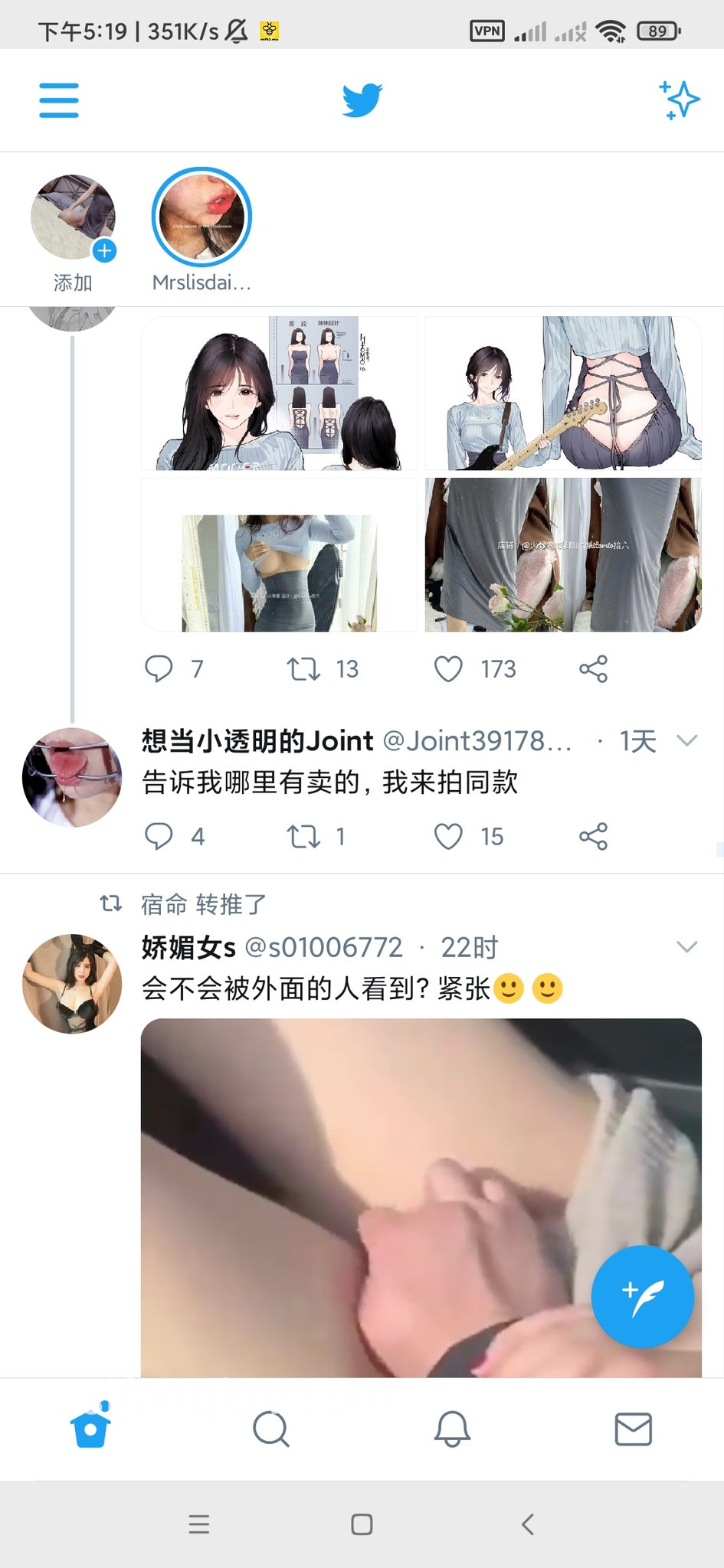Reply to the post with 7 comments
The height and width of the screenshot is (1568, 724).
(159, 668)
